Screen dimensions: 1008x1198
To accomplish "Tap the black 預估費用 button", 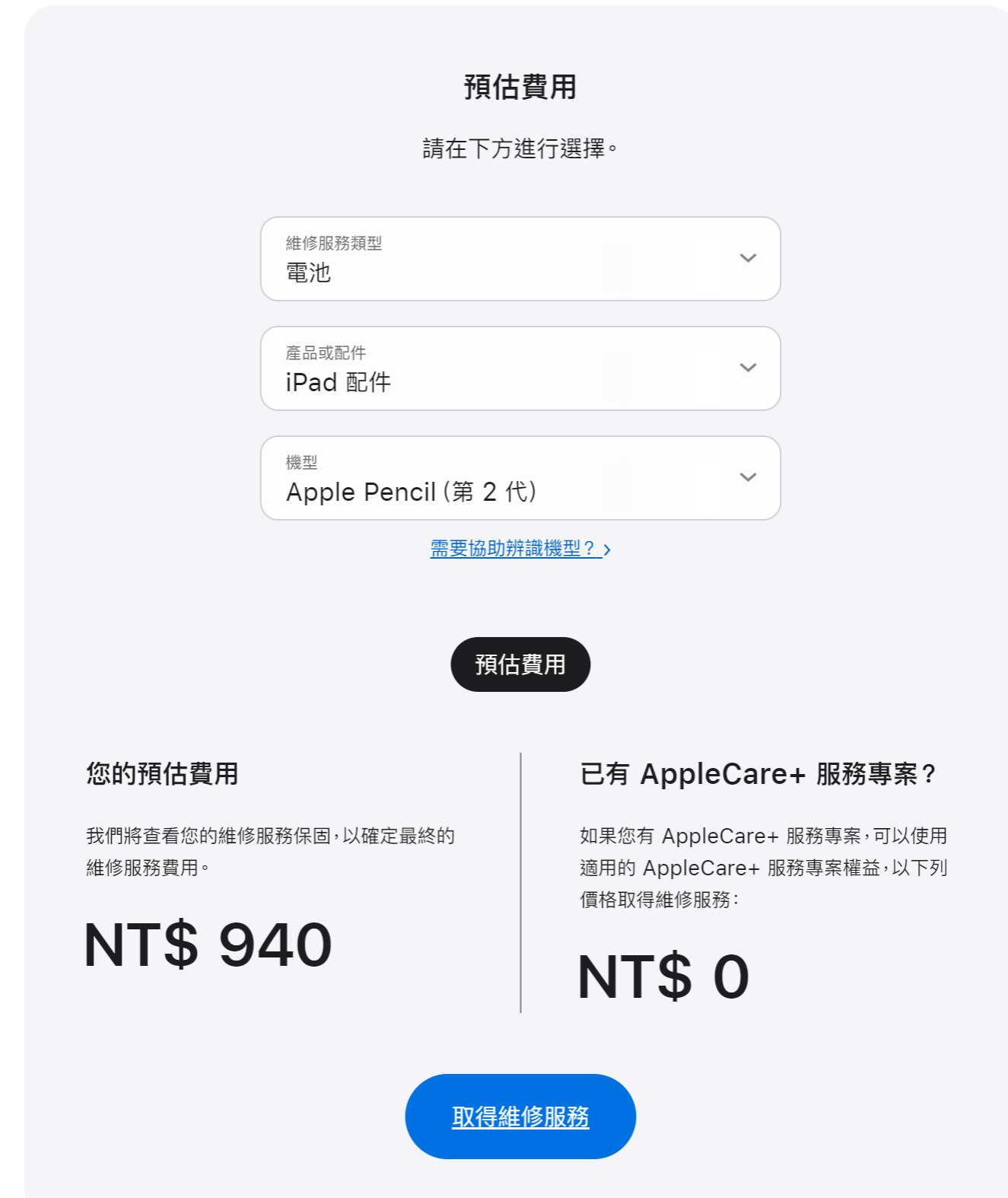I will click(520, 664).
